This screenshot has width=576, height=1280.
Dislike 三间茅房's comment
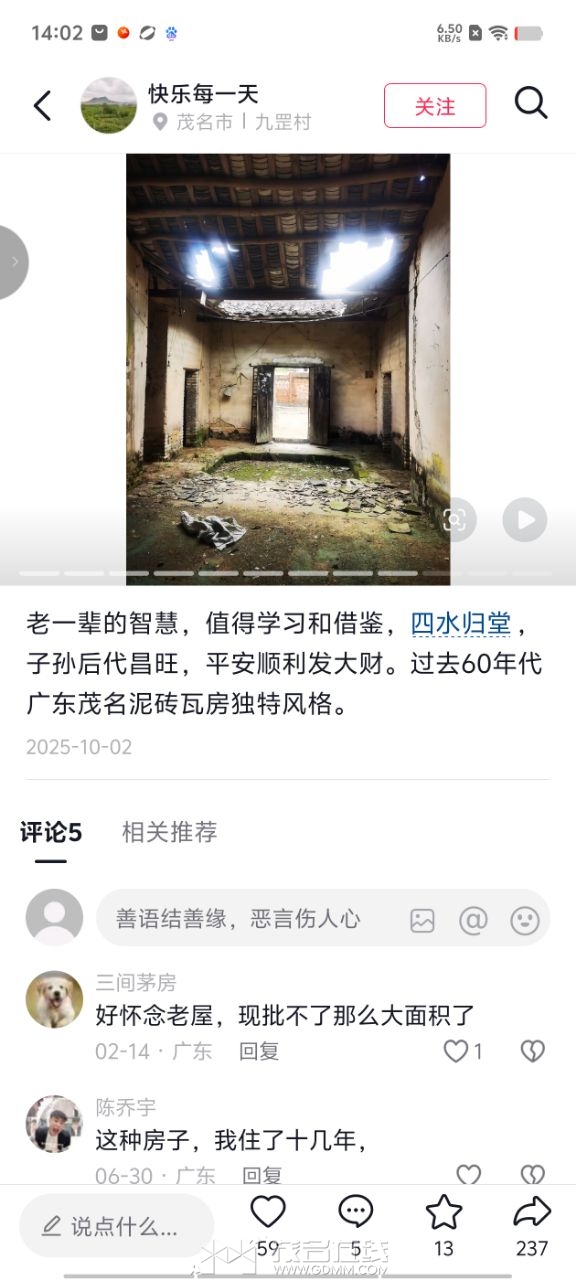coord(533,1051)
